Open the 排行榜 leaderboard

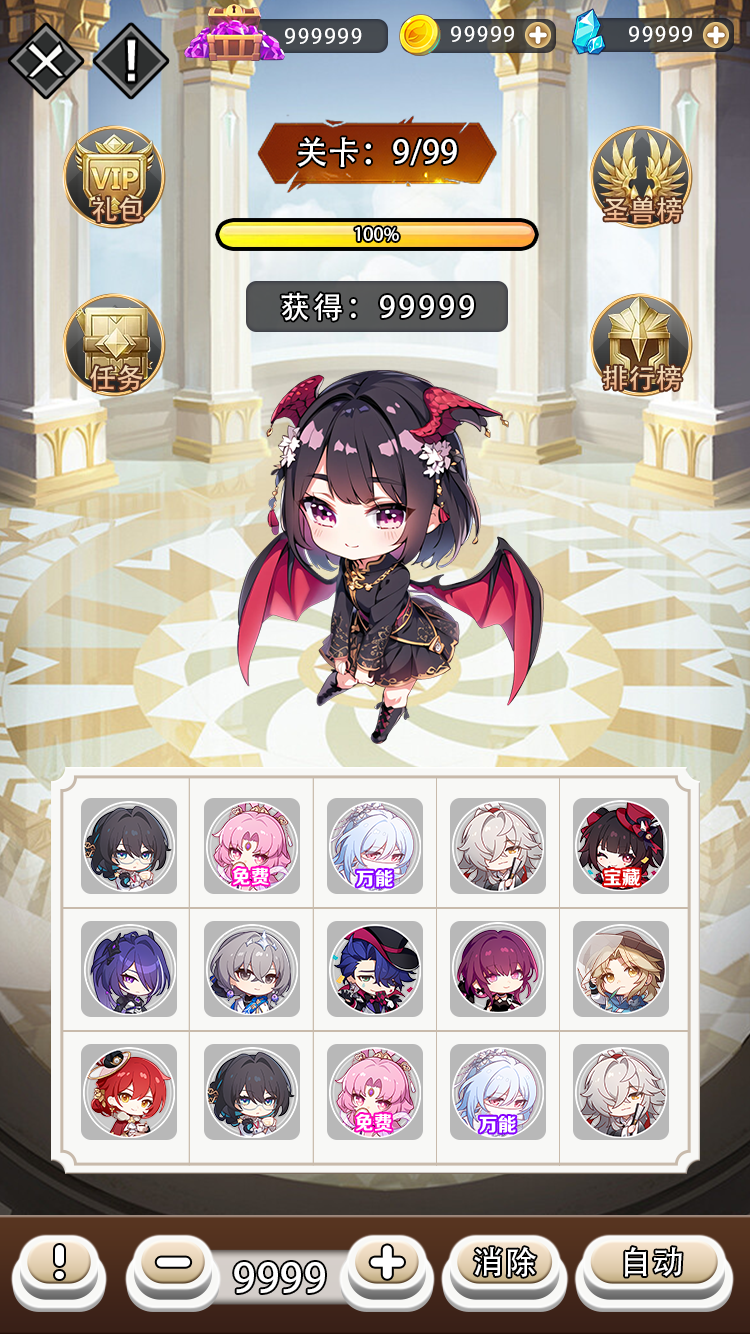tap(641, 346)
